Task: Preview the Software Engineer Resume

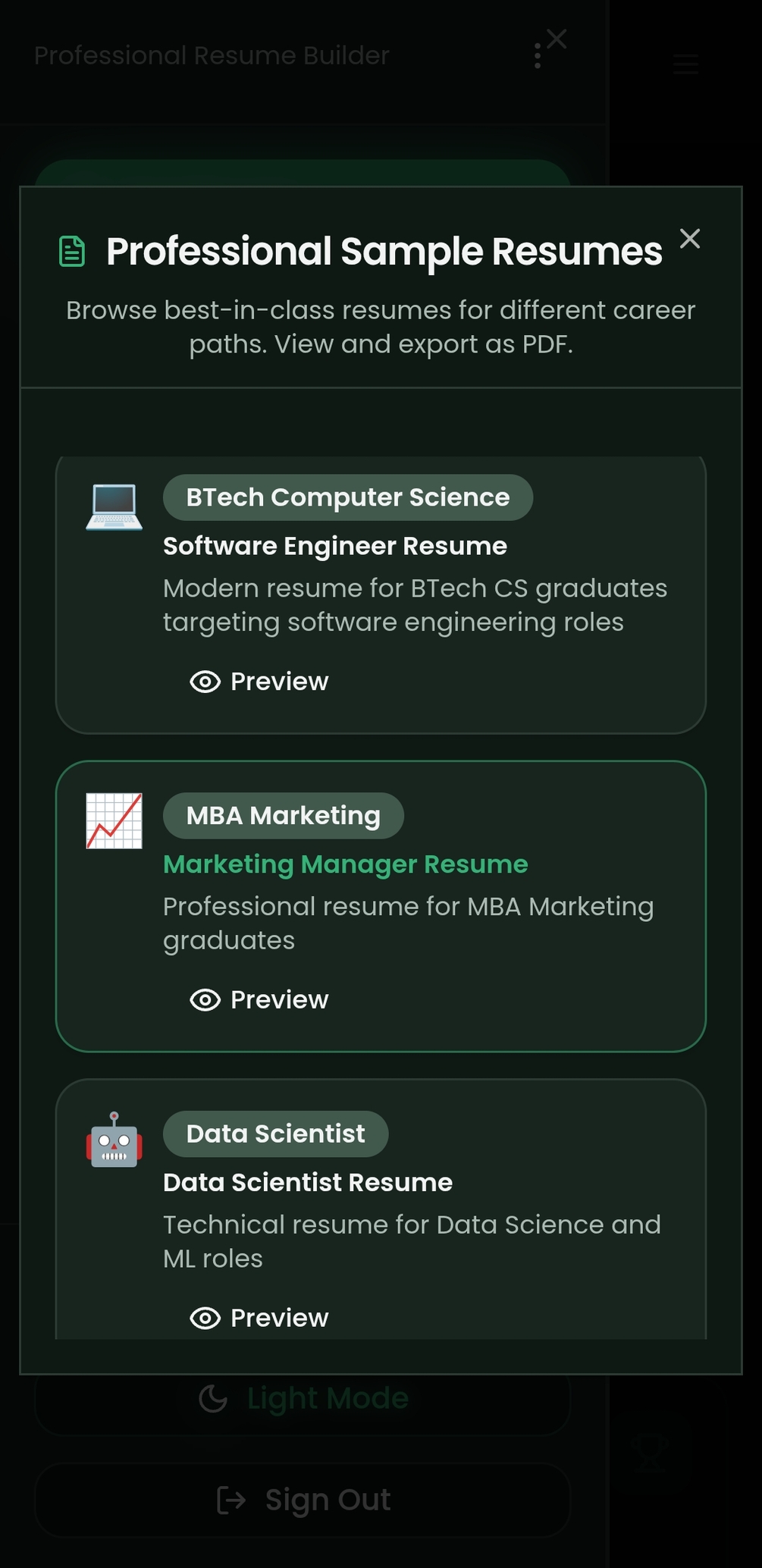Action: click(259, 682)
